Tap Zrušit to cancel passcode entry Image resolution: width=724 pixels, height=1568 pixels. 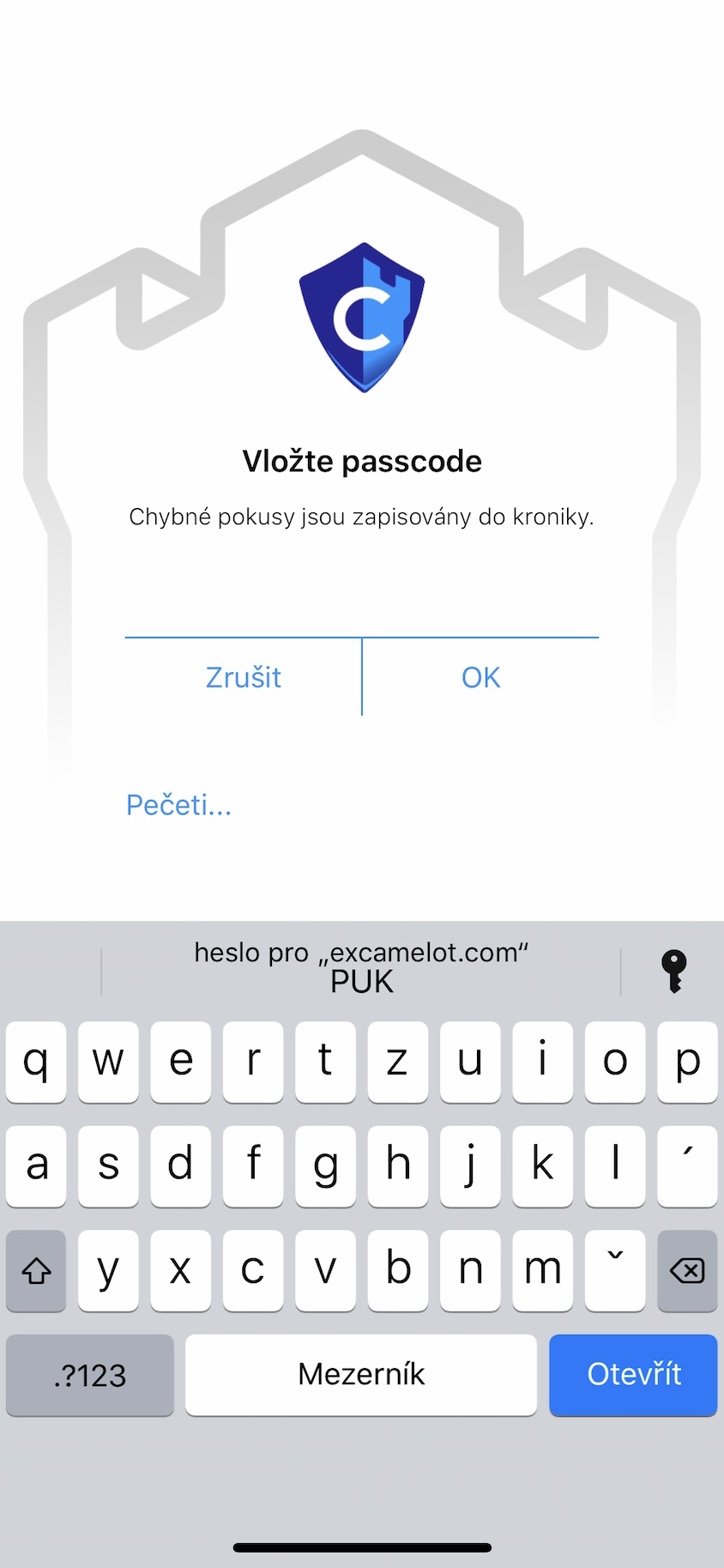pos(244,677)
